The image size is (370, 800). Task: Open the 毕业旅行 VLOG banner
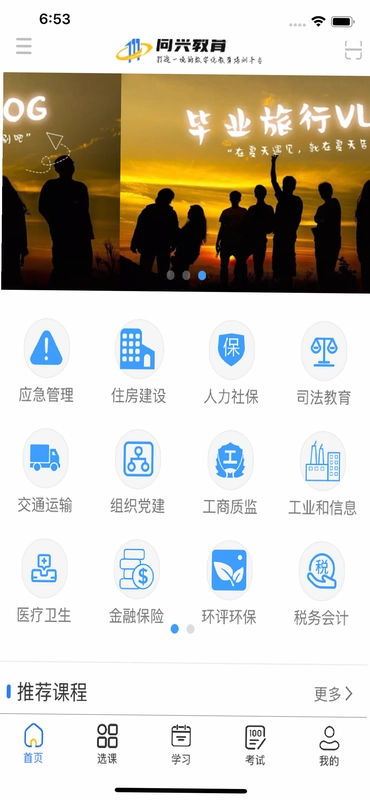[245, 182]
